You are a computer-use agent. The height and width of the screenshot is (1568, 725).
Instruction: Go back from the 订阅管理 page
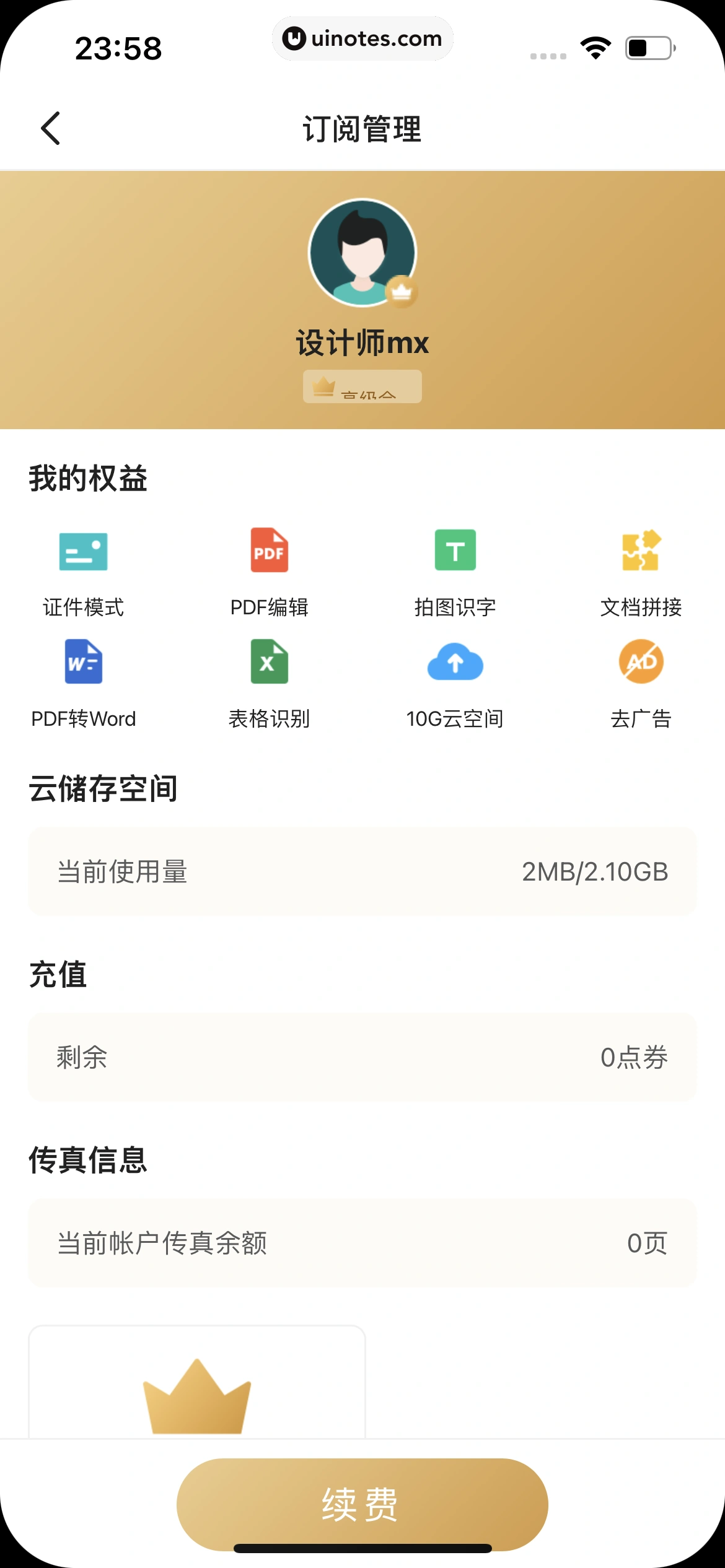pyautogui.click(x=51, y=128)
